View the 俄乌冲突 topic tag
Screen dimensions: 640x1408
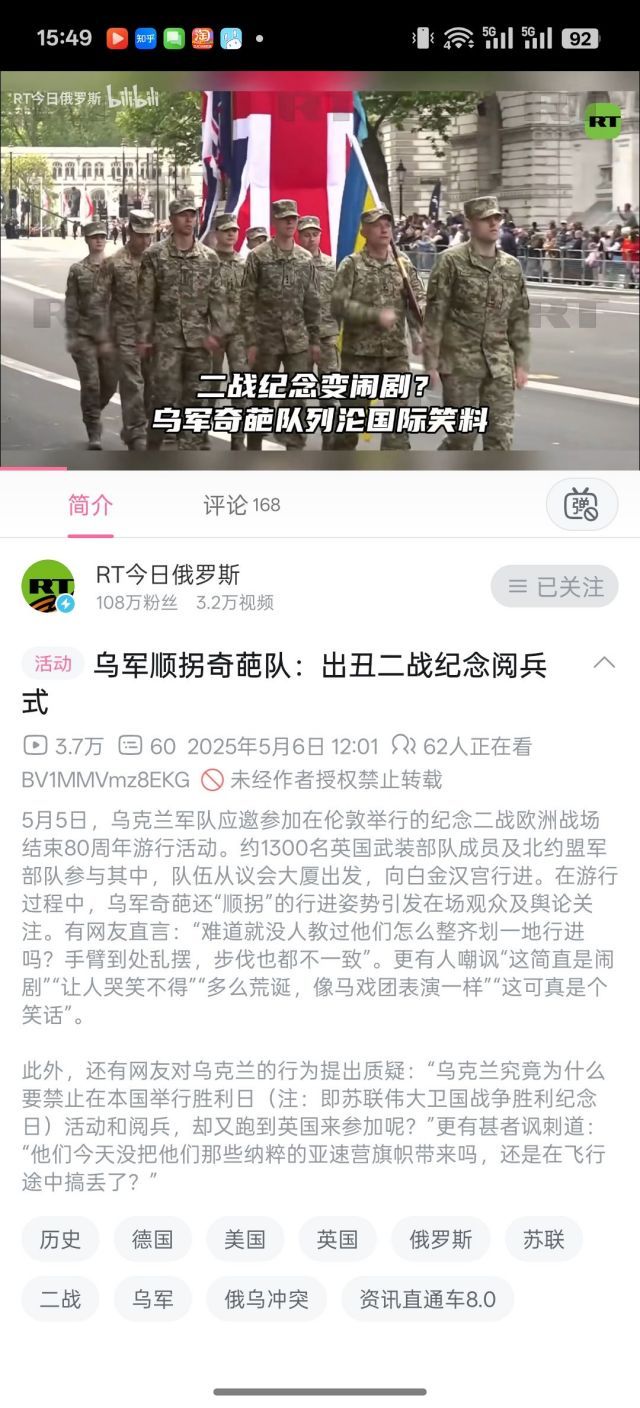coord(266,1298)
